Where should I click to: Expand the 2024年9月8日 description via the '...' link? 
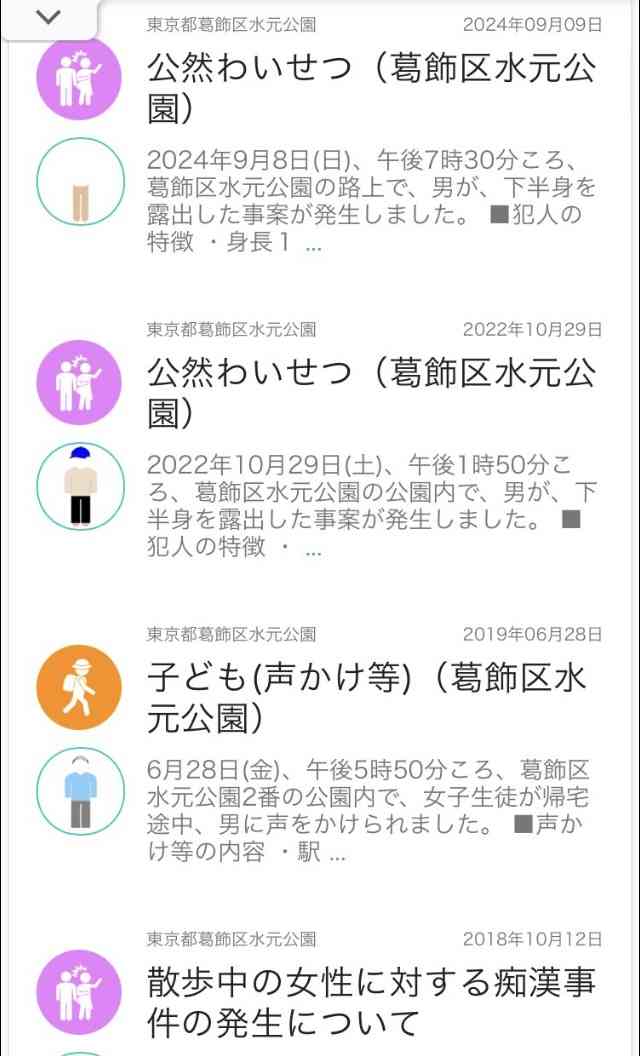tap(313, 245)
